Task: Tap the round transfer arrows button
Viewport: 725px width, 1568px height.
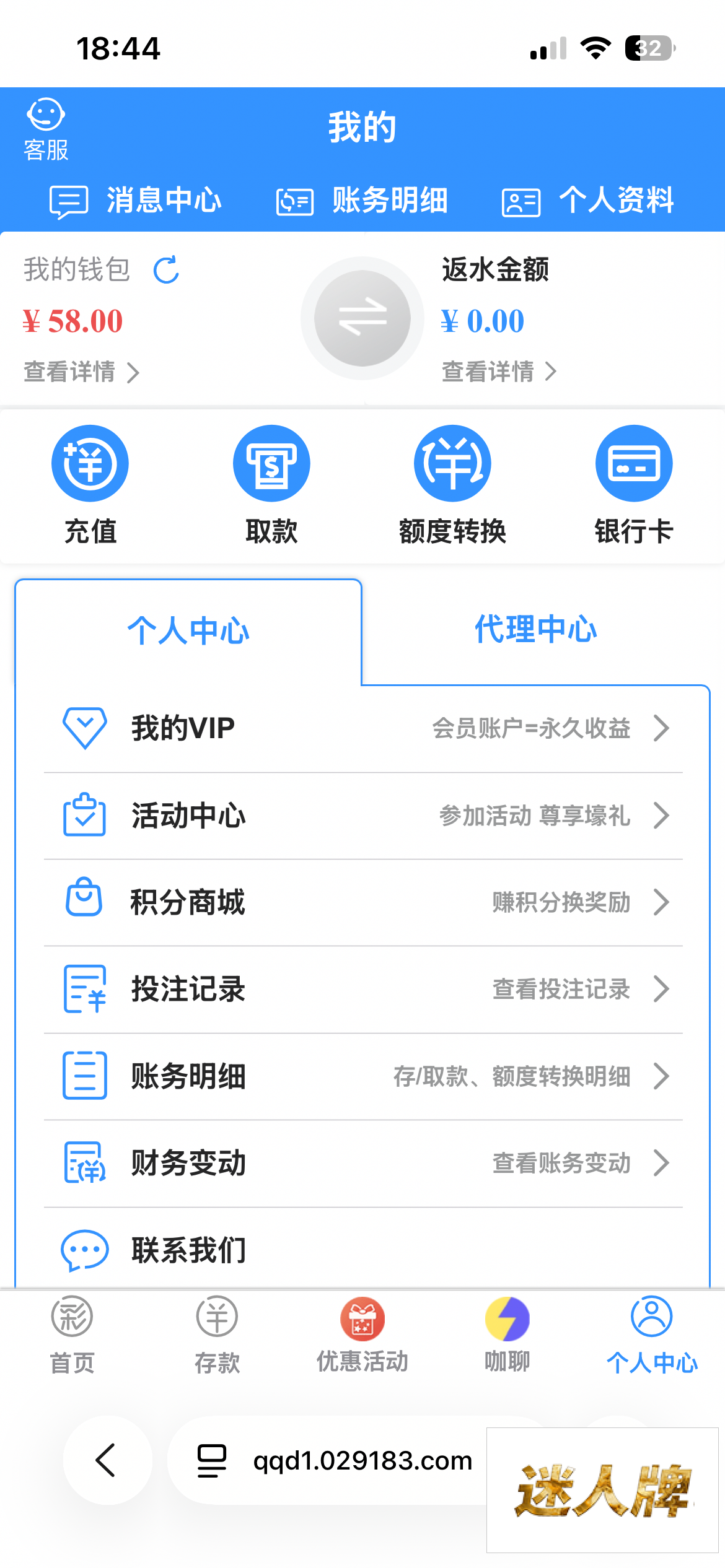Action: [362, 318]
